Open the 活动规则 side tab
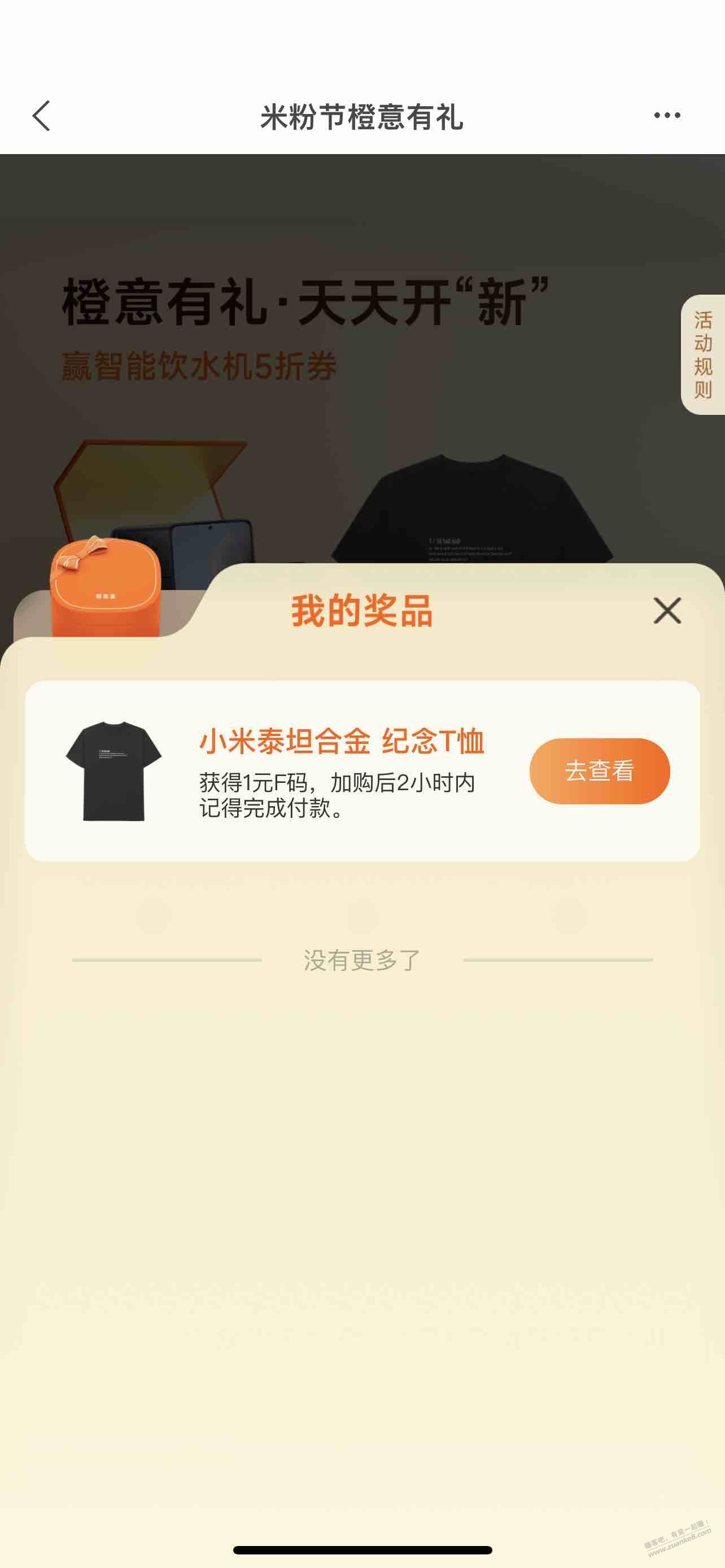 coord(703,355)
